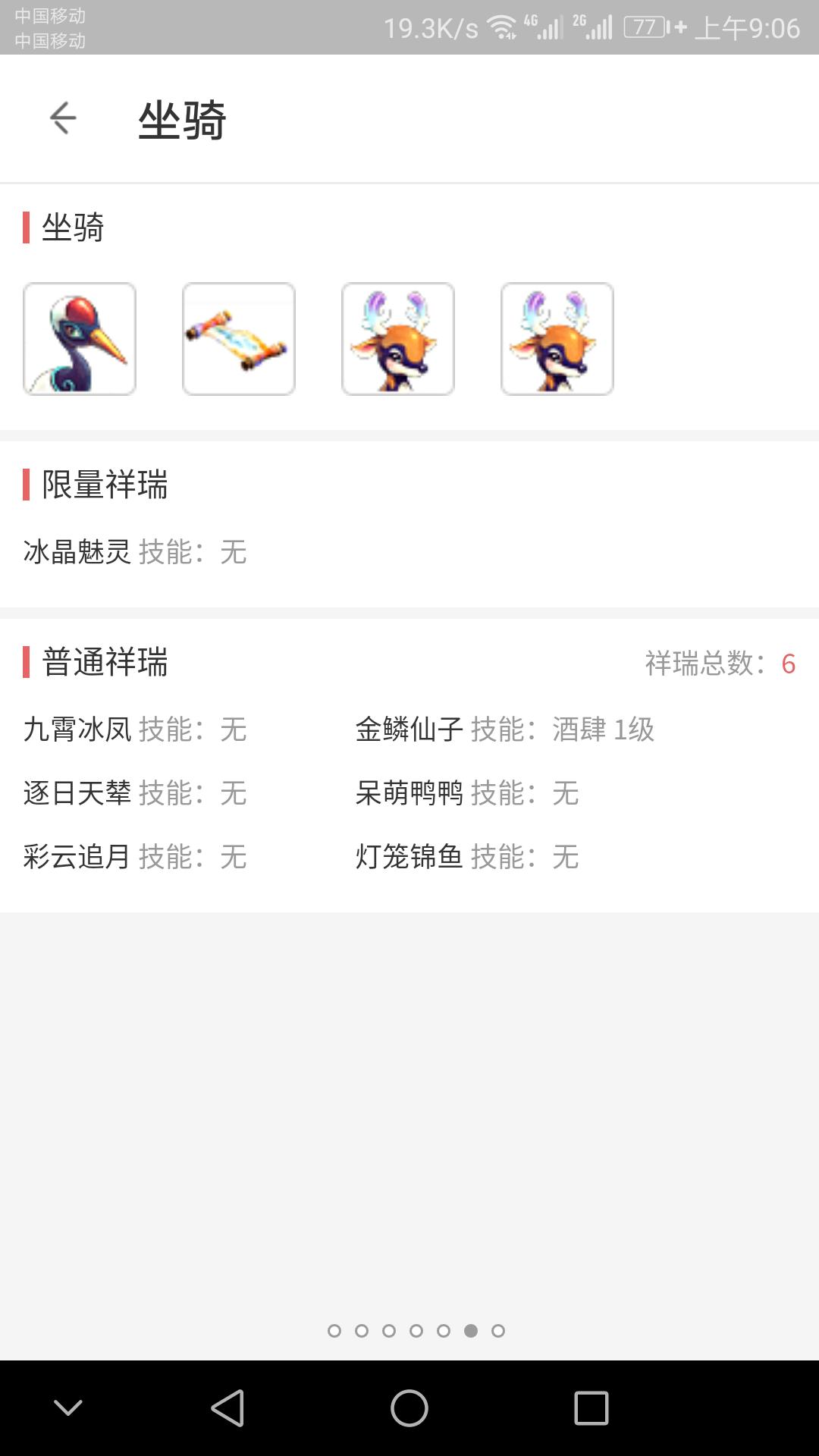The image size is (819, 1456).
Task: Go to the system home screen
Action: 409,1408
